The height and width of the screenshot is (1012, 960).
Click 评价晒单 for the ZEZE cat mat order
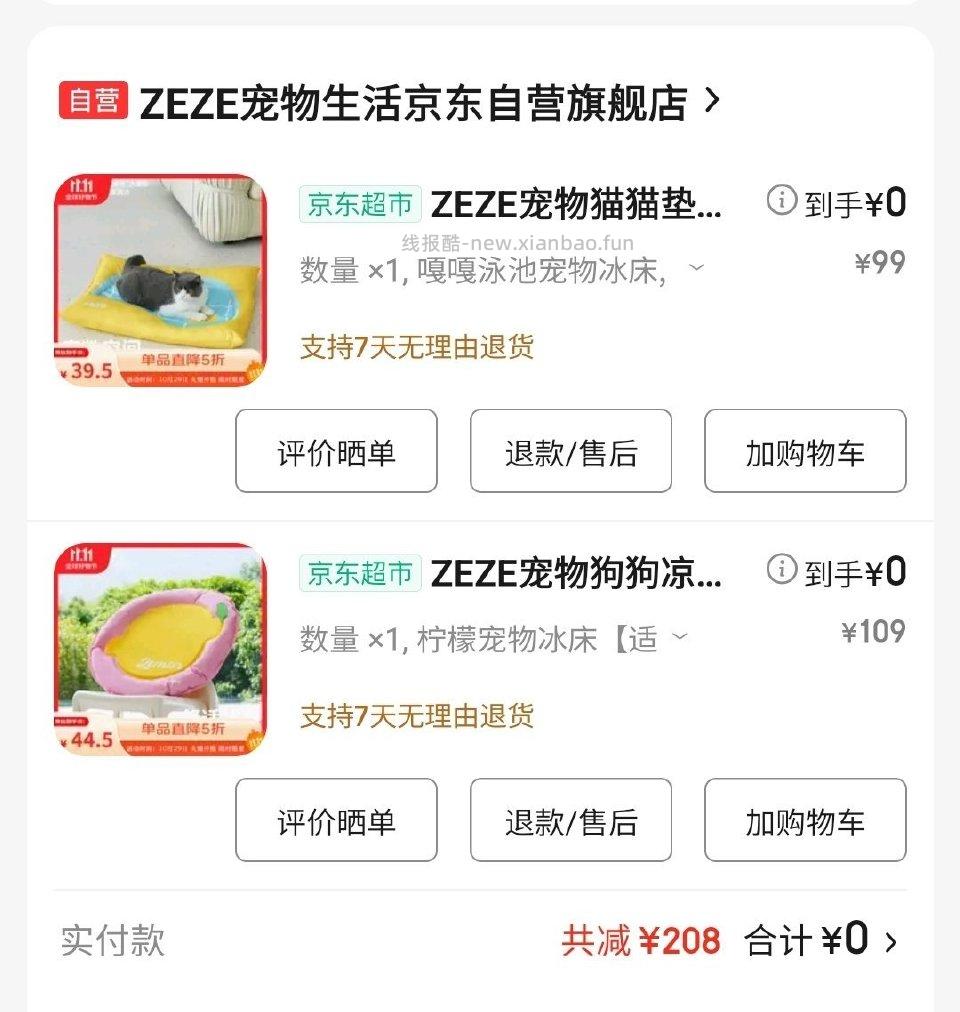click(336, 451)
